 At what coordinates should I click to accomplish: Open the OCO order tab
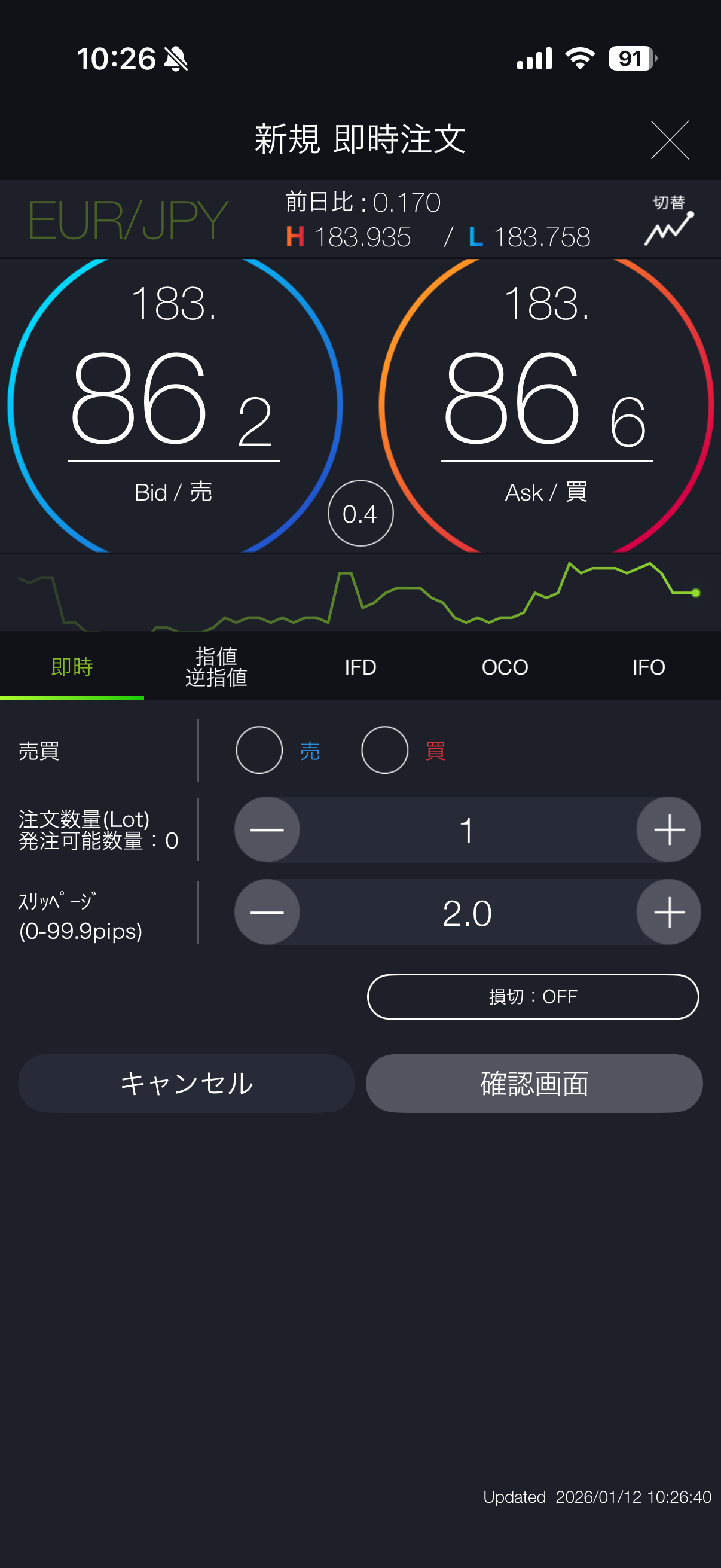point(505,667)
